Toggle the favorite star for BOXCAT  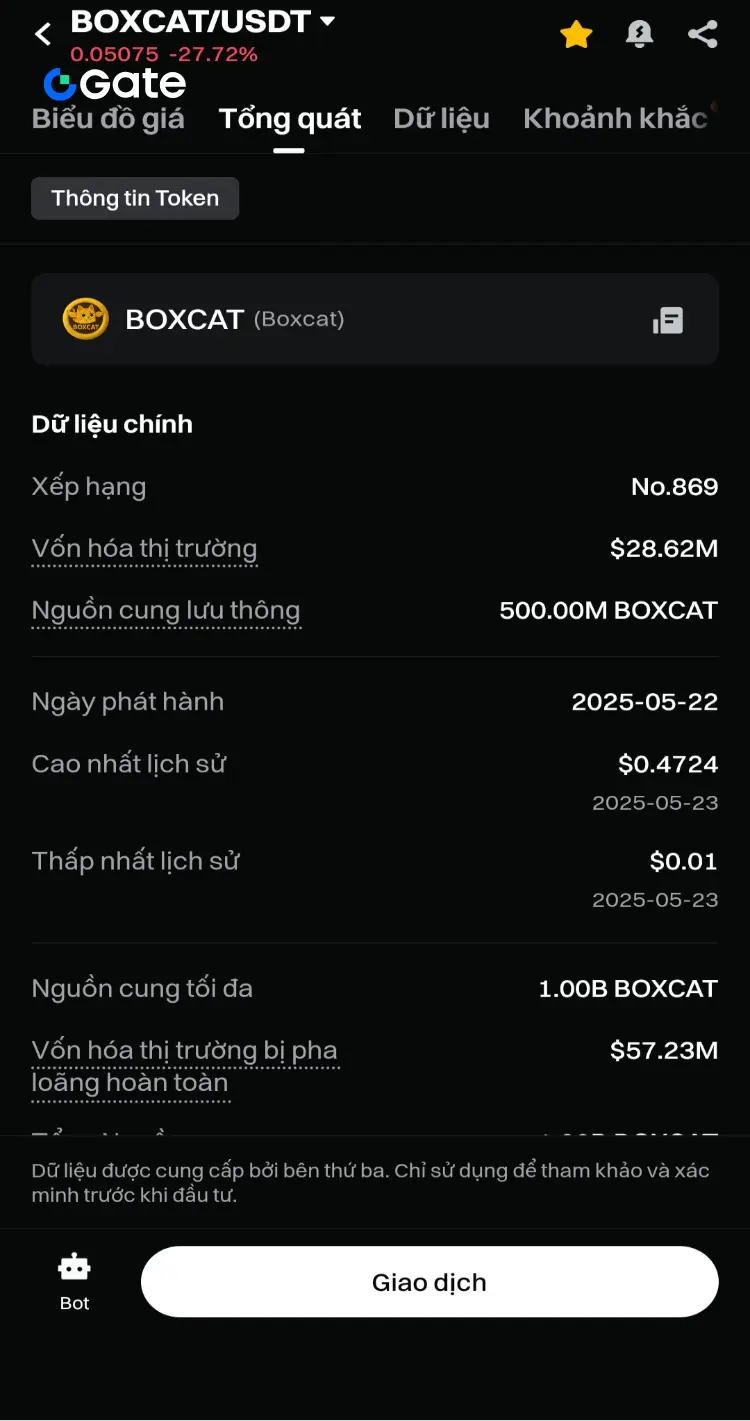point(576,35)
